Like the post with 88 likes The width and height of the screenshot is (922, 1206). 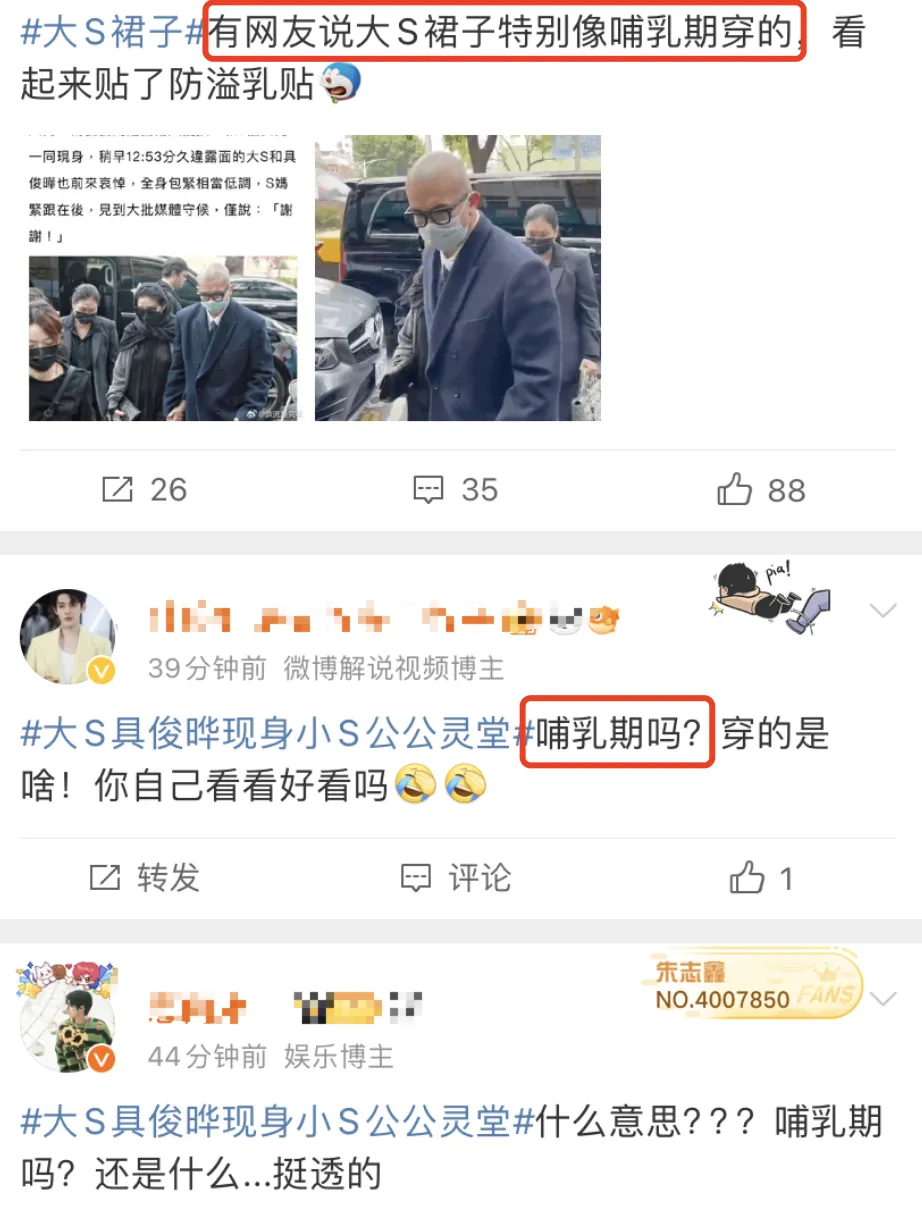pos(761,490)
